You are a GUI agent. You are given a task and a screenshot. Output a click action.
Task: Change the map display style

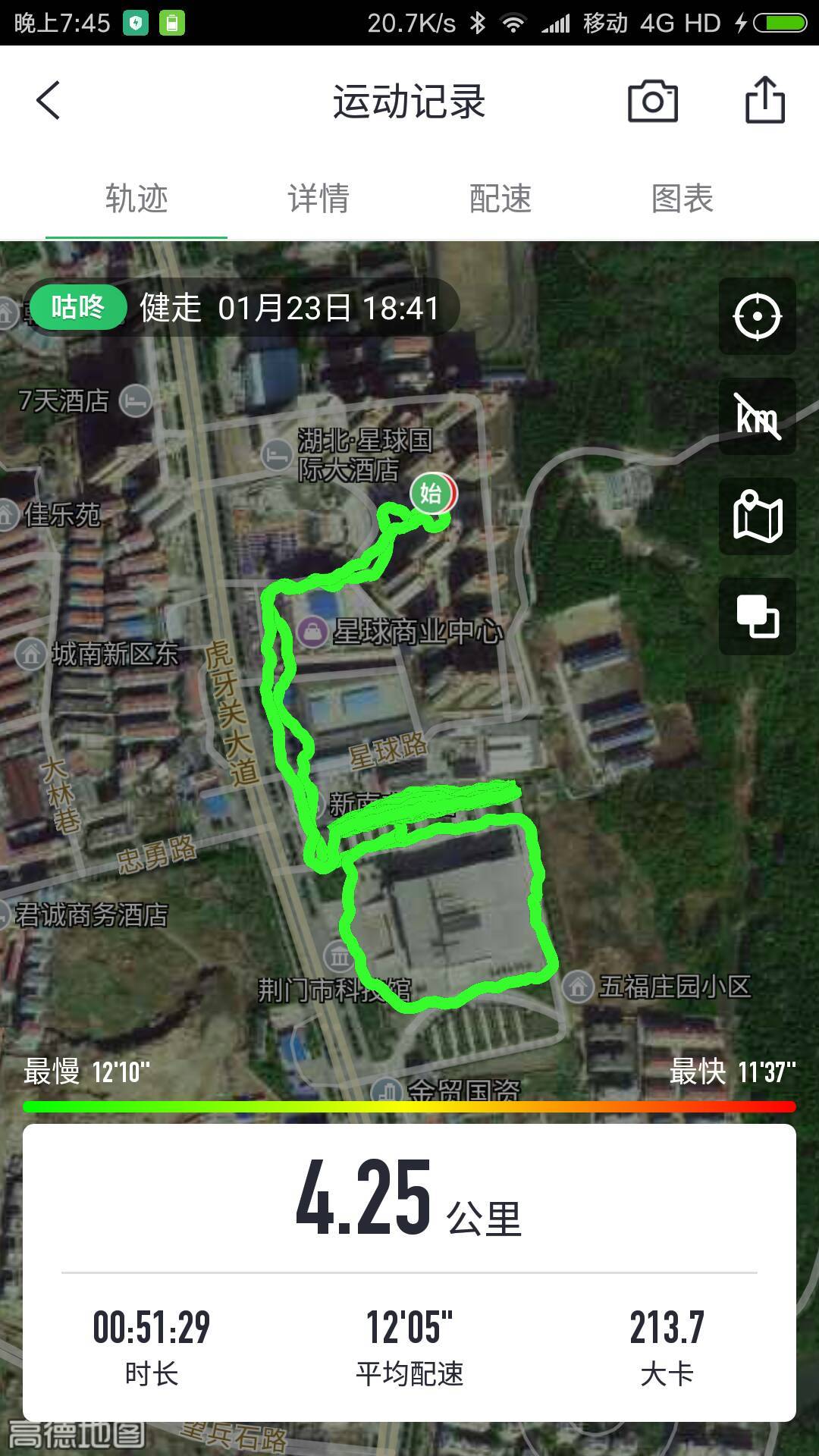757,516
